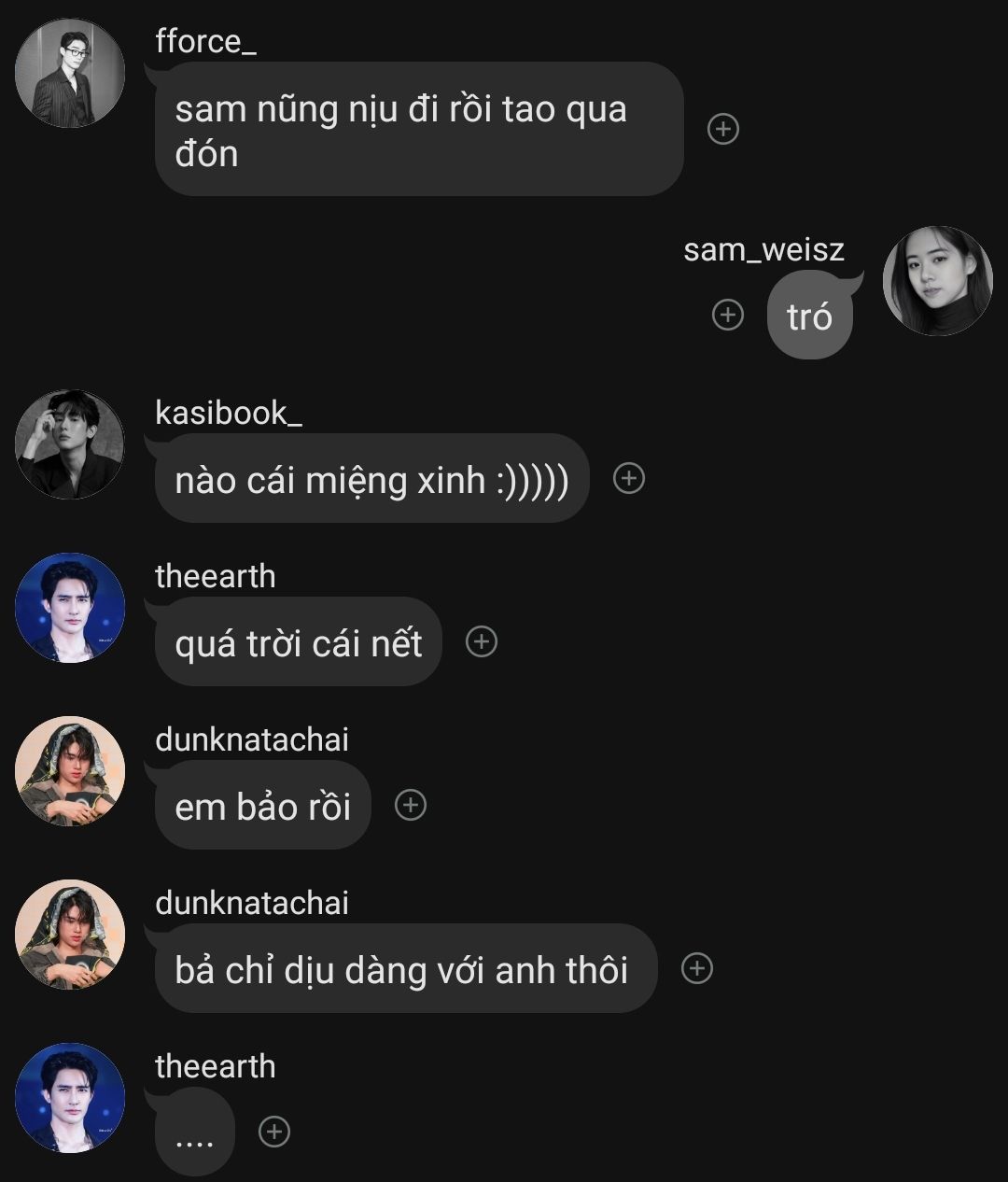The height and width of the screenshot is (1182, 1008).
Task: Add reaction to "em bảo rồi" message
Action: (411, 806)
